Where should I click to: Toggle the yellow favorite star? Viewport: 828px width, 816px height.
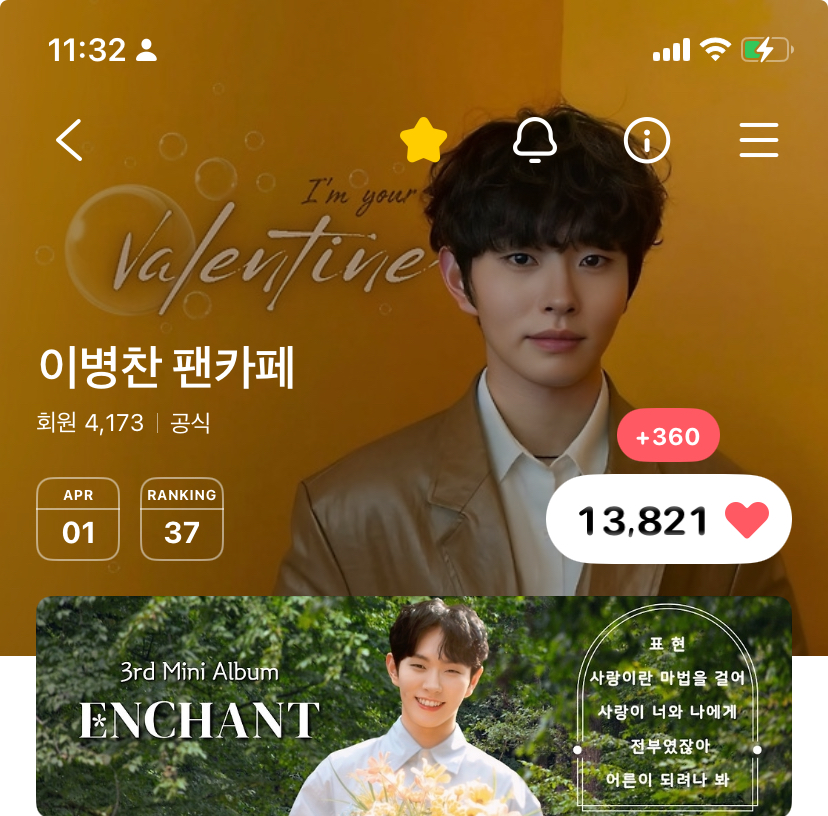(424, 140)
